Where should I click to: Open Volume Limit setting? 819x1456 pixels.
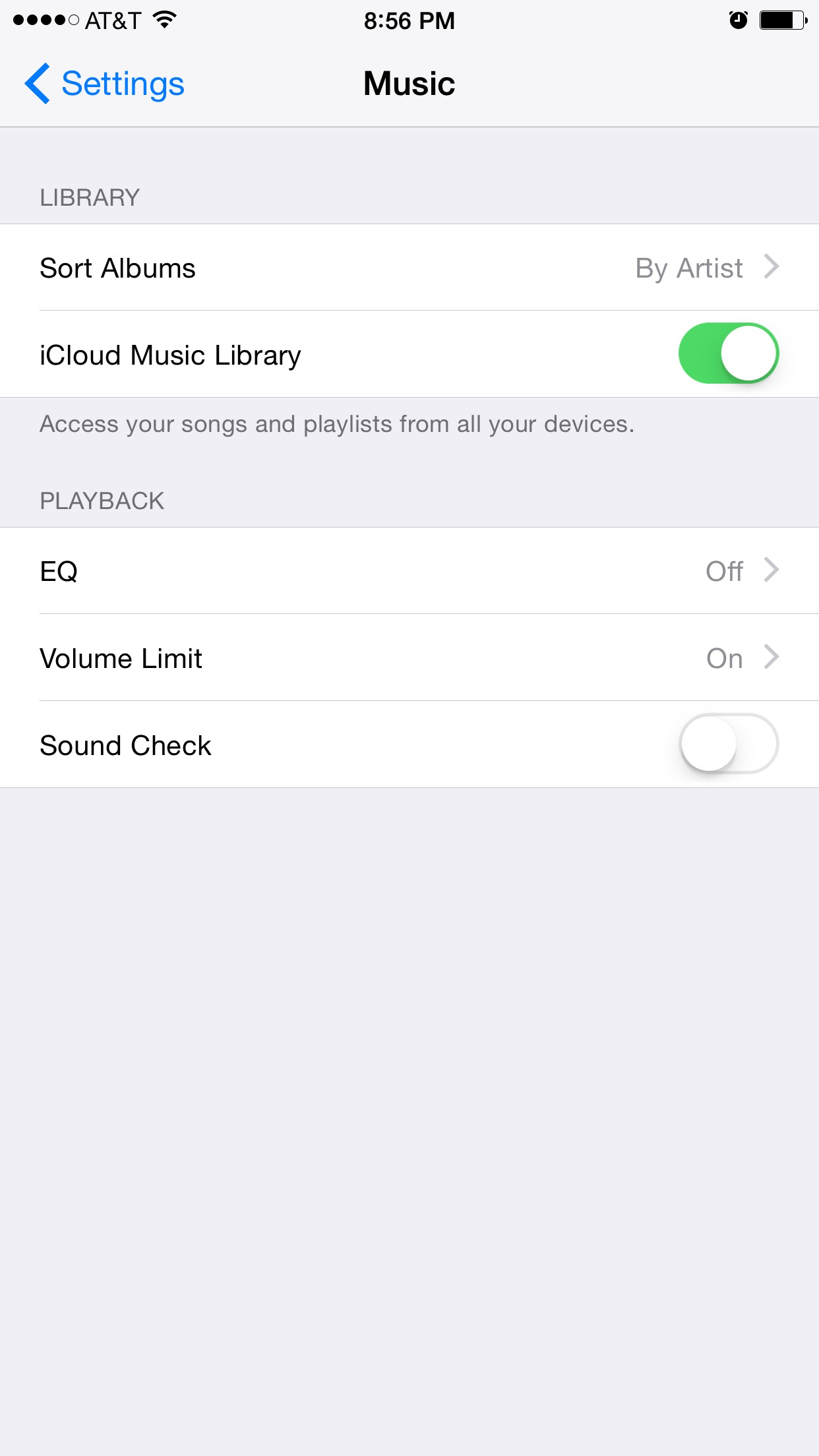(x=409, y=658)
